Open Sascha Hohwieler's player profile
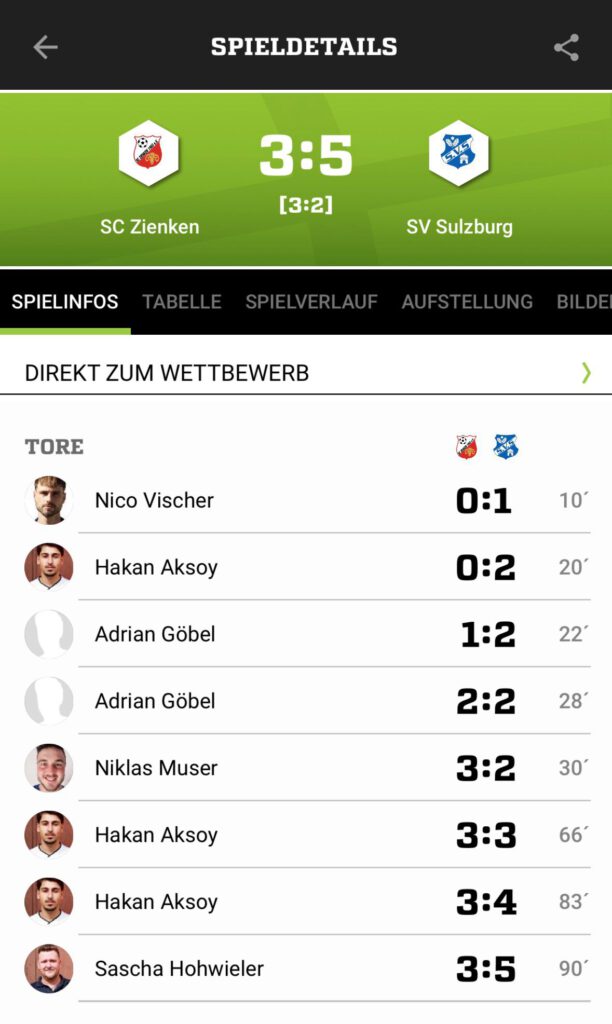Screen dimensions: 612x1024 (179, 968)
